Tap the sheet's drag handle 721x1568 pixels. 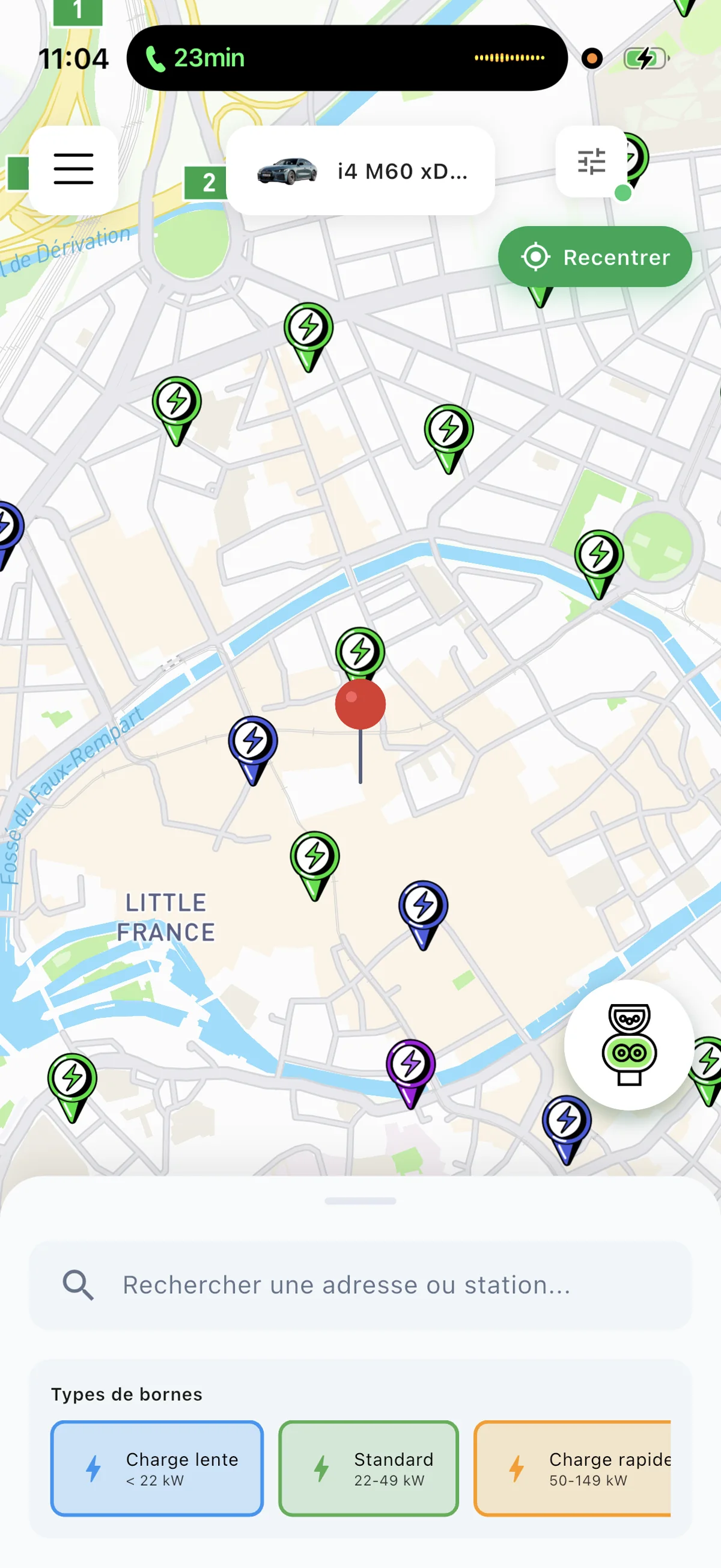click(360, 1201)
